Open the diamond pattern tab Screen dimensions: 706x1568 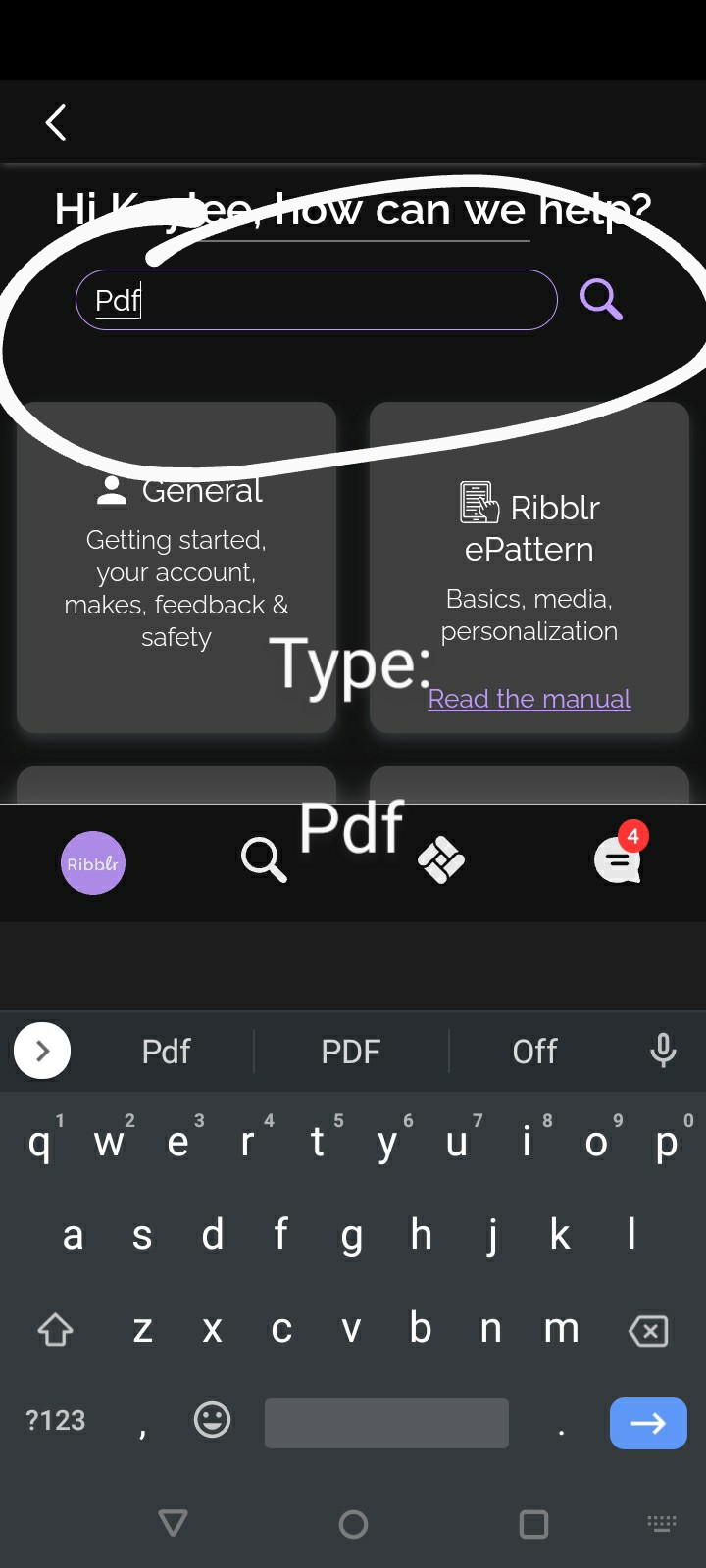441,859
